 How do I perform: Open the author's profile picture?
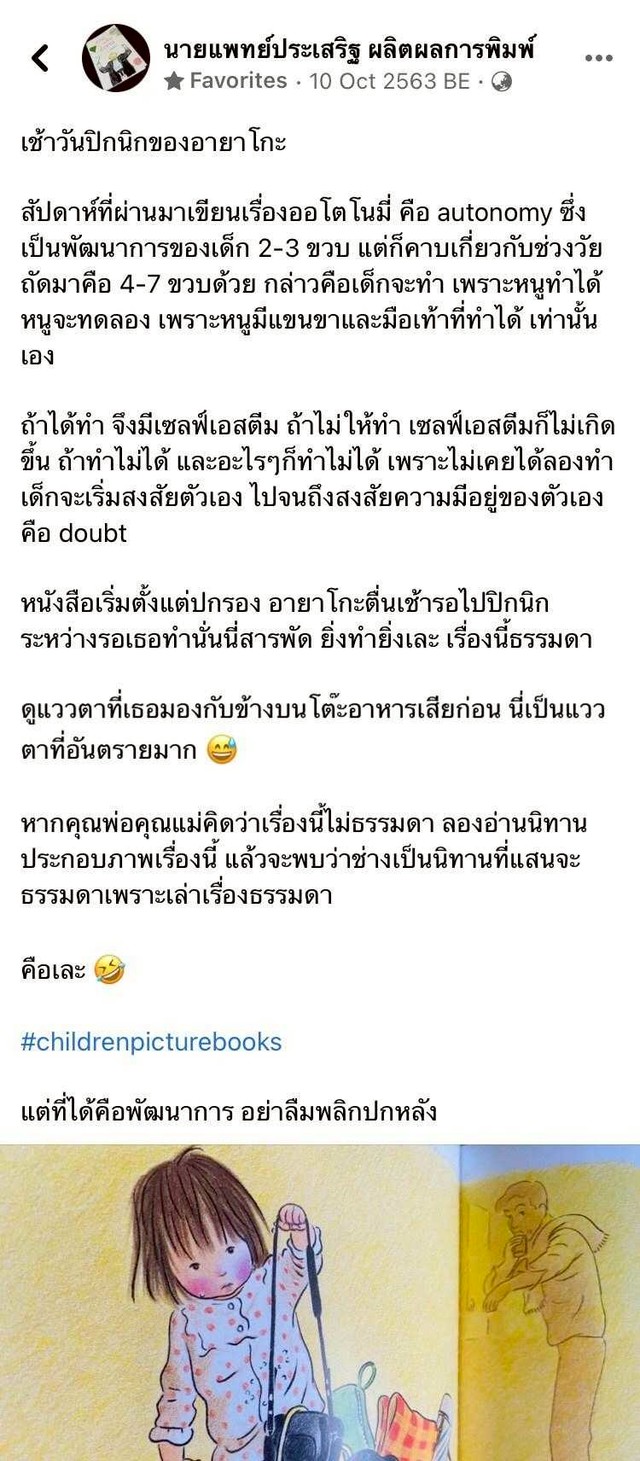click(x=116, y=58)
